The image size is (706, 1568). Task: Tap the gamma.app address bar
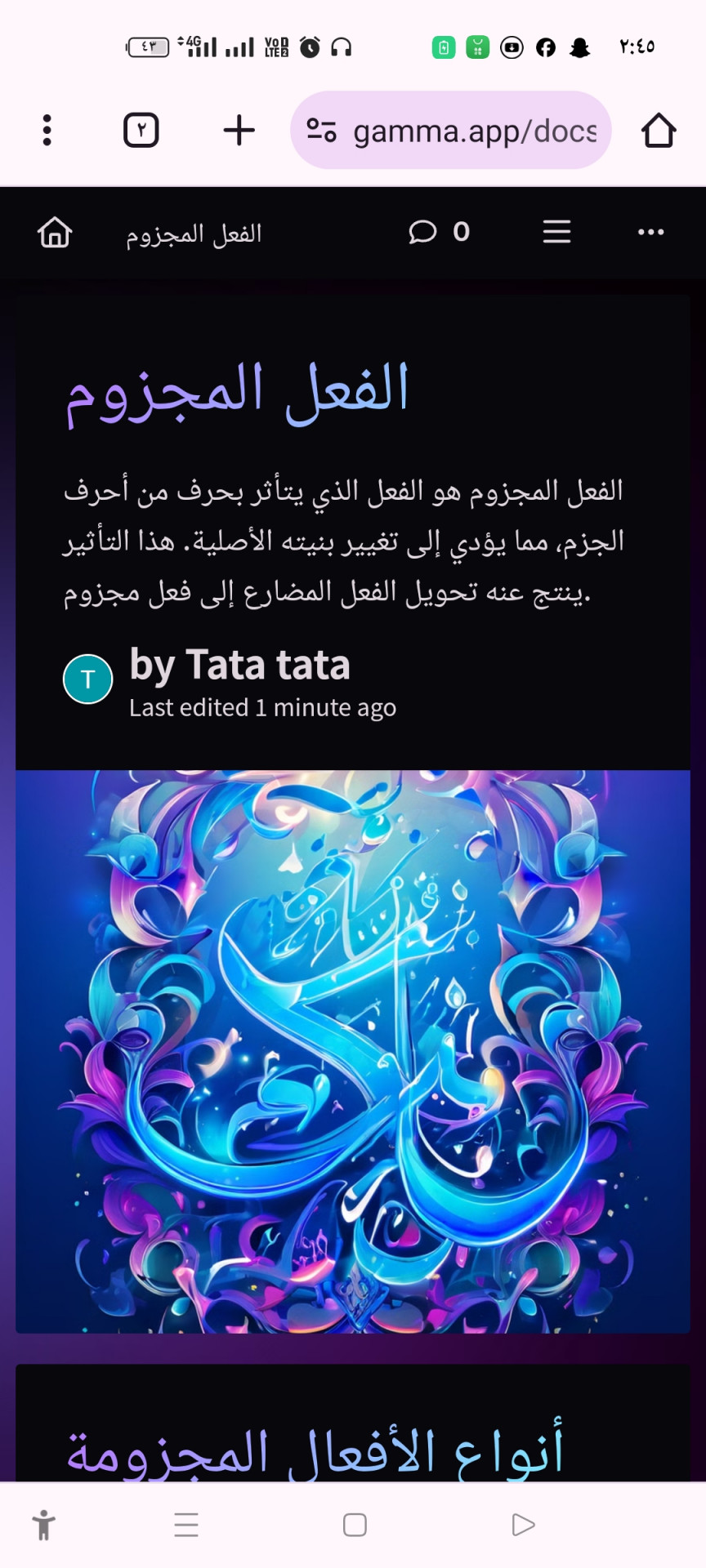(x=450, y=131)
